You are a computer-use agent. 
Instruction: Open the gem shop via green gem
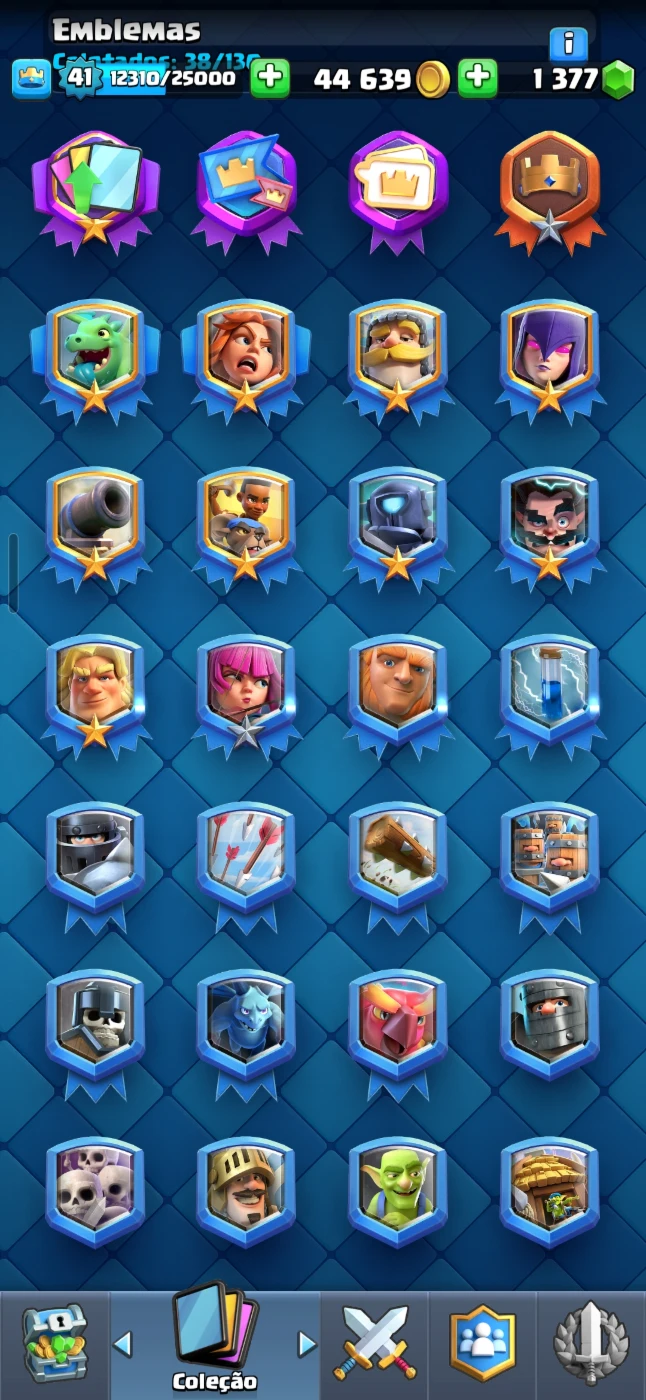[619, 79]
